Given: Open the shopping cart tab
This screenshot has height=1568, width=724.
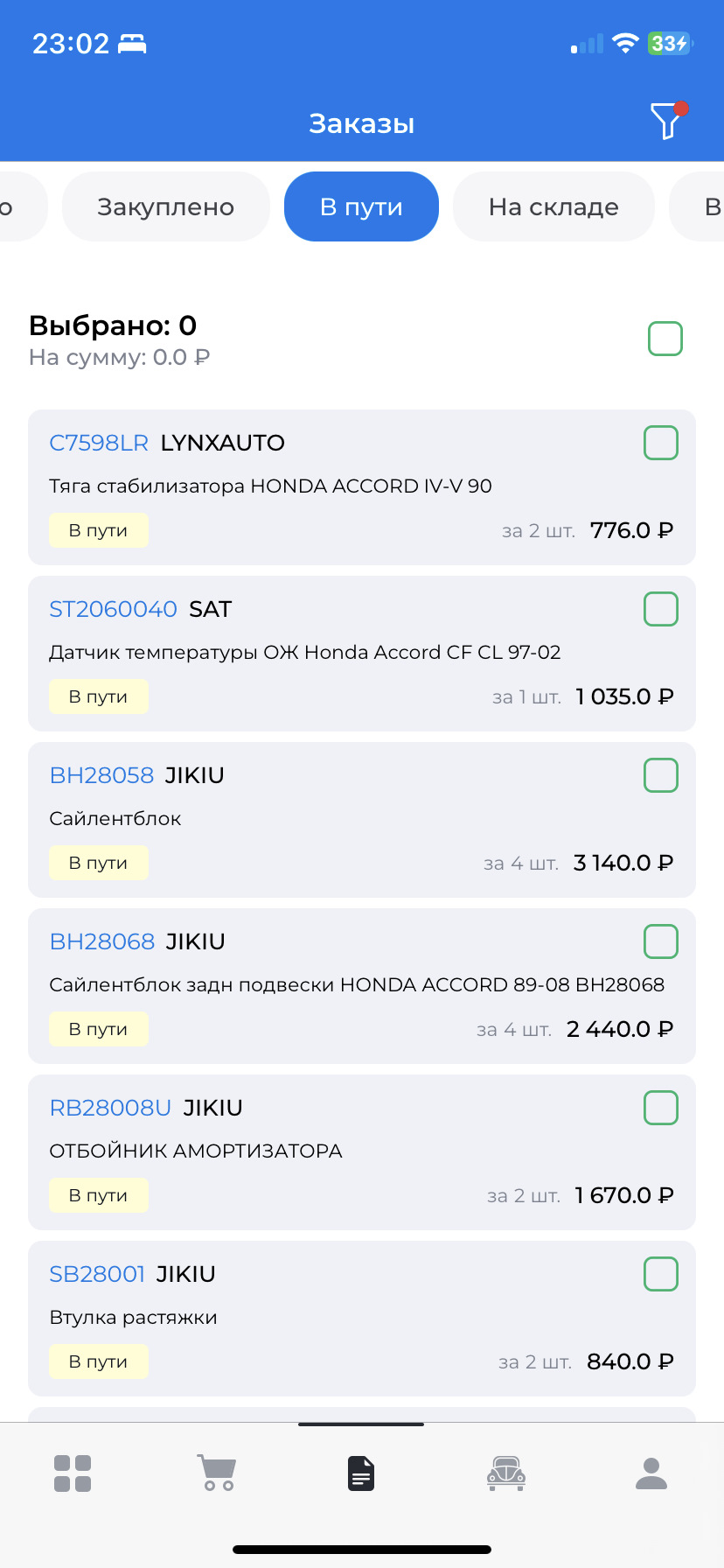Looking at the screenshot, I should [217, 1473].
